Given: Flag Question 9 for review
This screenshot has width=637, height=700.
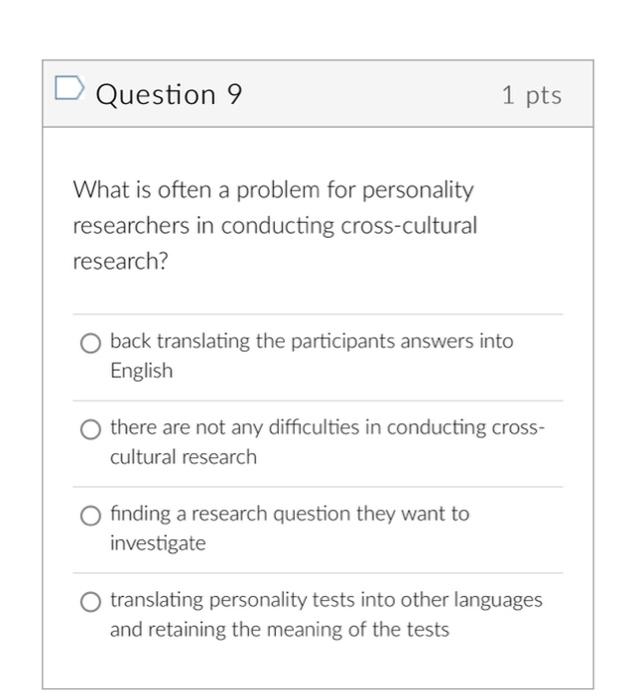Looking at the screenshot, I should [67, 90].
